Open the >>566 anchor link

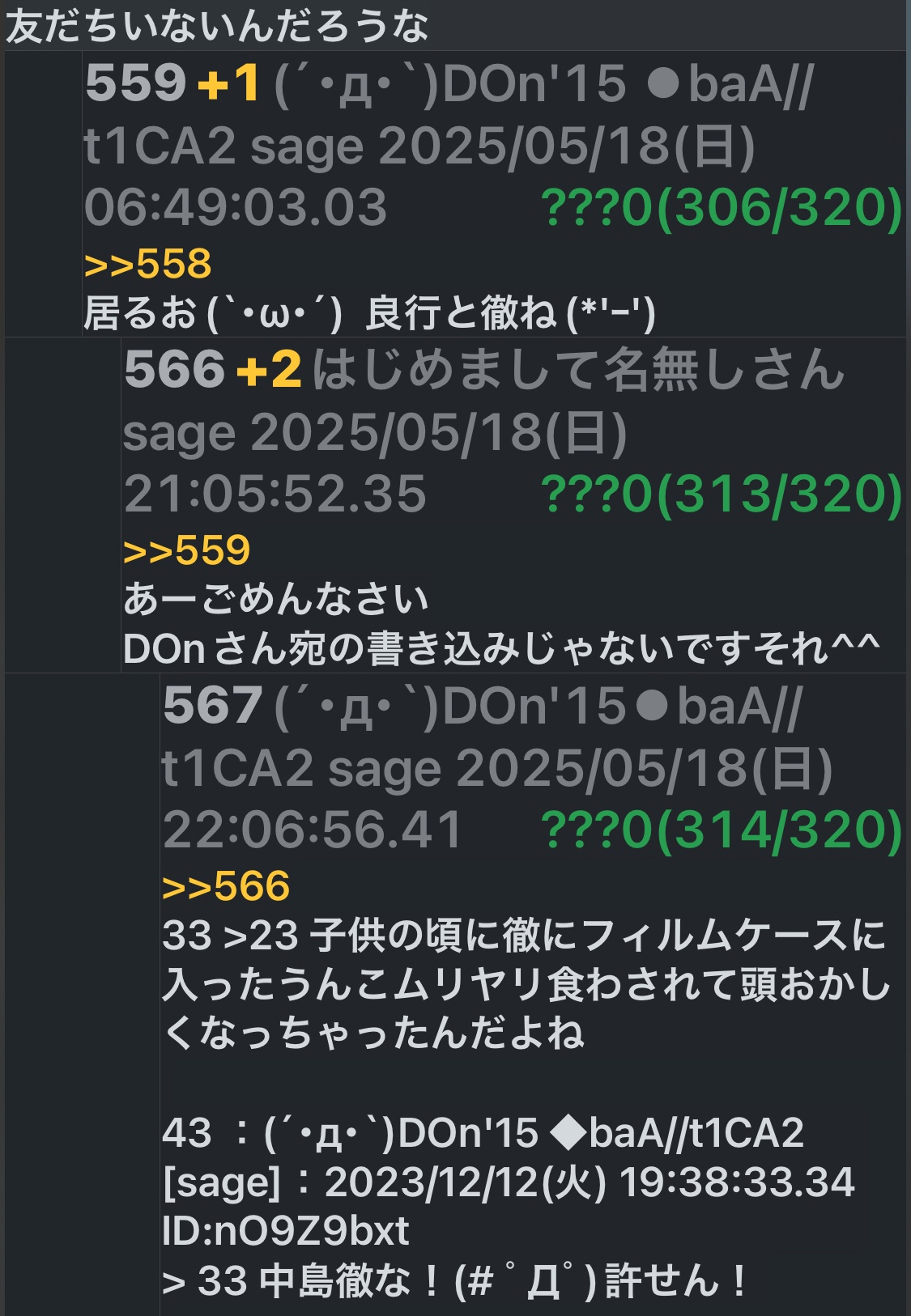[225, 886]
